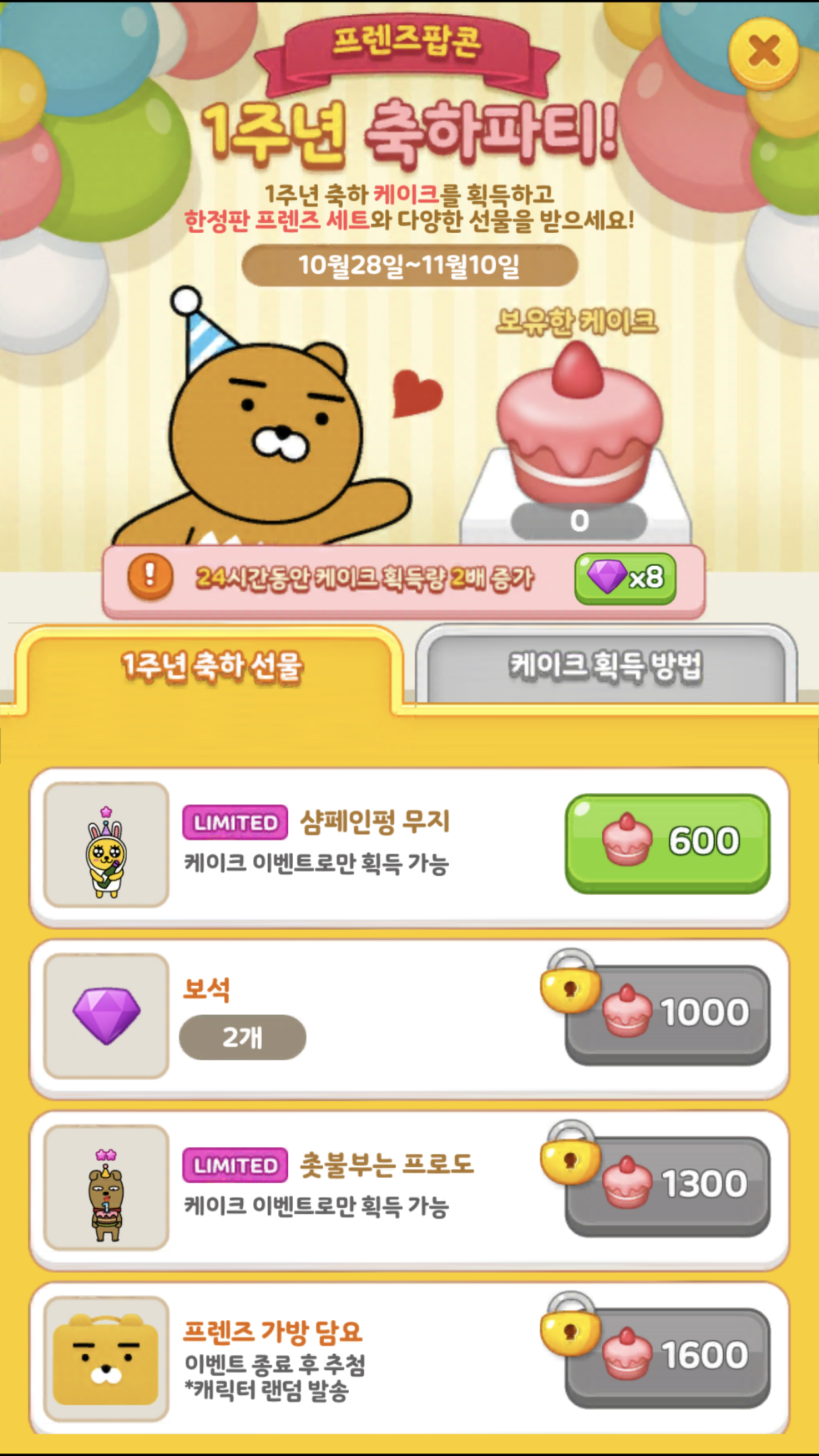This screenshot has height=1456, width=819.
Task: Buy the cake double boost for 8 gems
Action: click(625, 578)
